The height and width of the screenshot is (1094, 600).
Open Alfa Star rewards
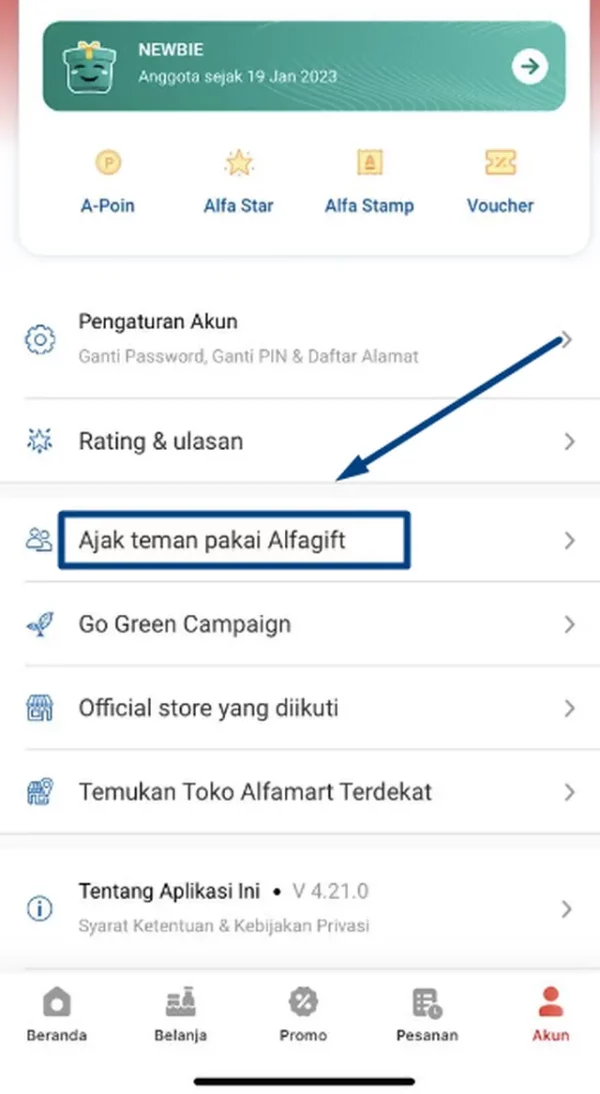[238, 182]
